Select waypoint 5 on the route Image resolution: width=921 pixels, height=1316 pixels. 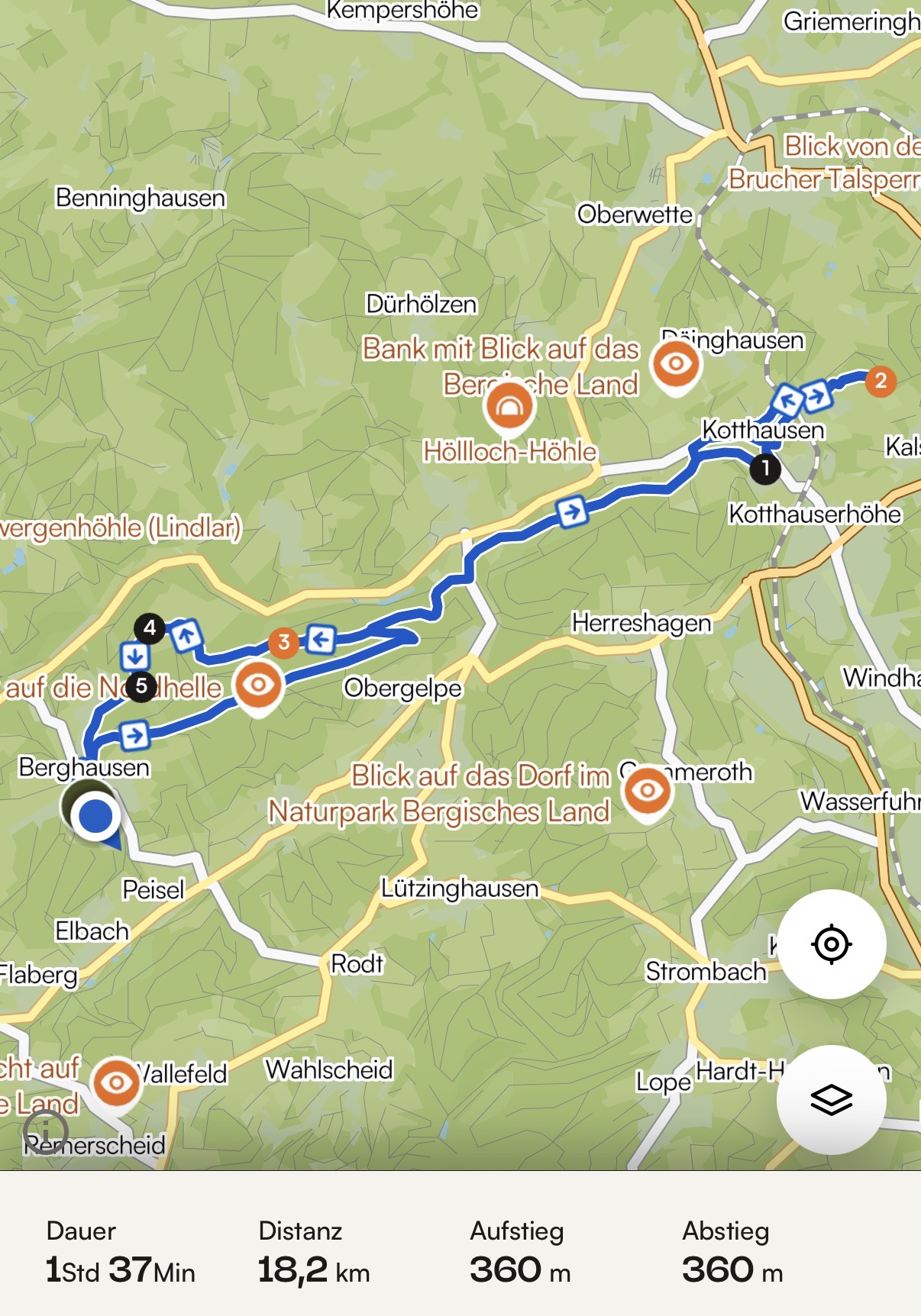(x=141, y=686)
